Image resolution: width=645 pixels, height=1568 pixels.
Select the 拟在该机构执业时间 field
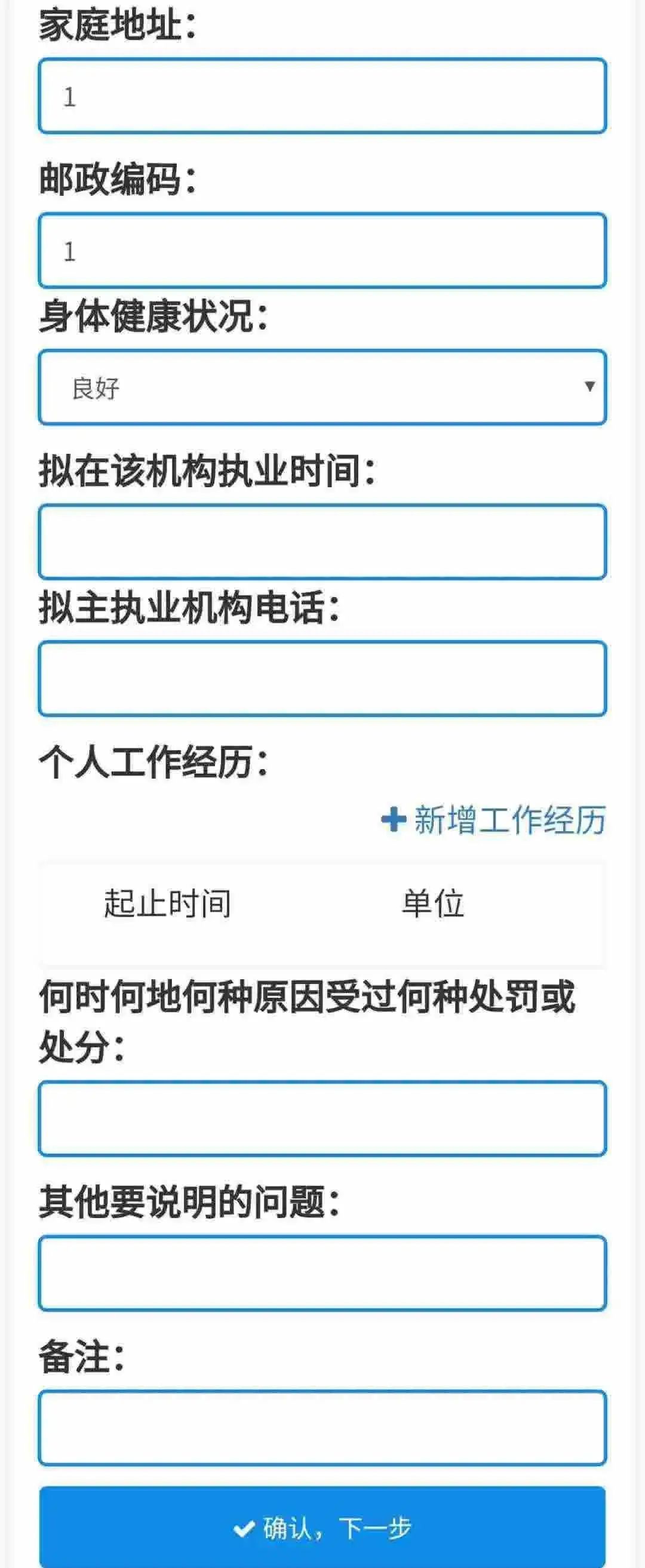322,542
